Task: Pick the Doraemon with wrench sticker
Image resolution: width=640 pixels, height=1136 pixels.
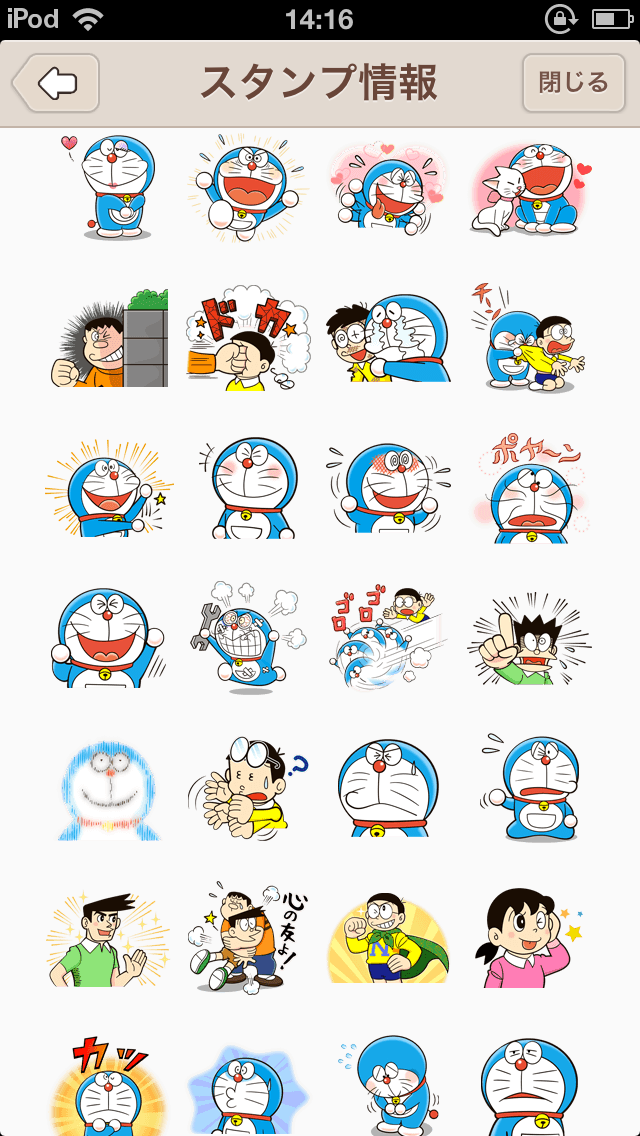Action: coord(248,636)
